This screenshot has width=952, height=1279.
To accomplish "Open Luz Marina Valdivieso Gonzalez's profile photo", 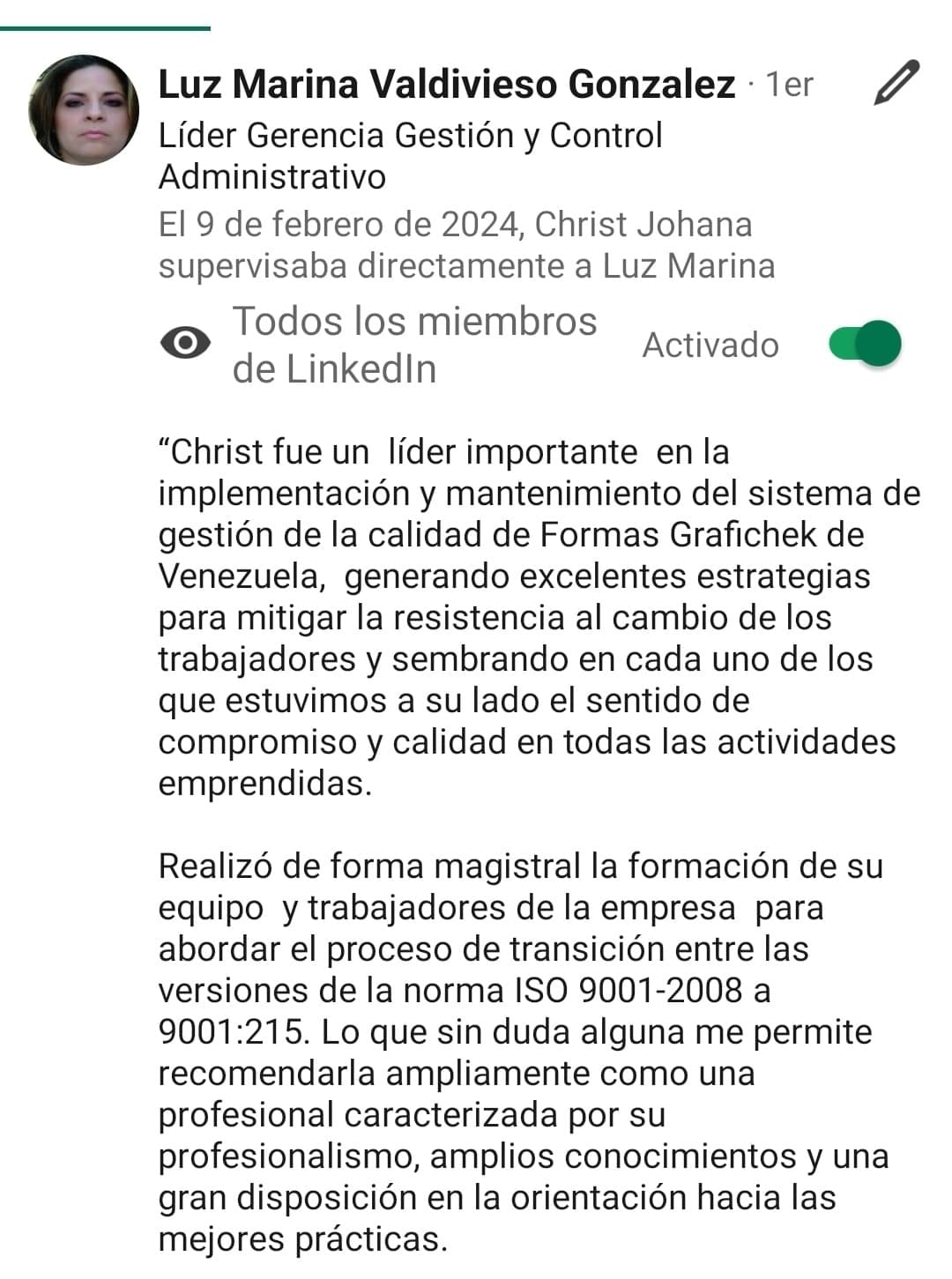I will [x=84, y=110].
